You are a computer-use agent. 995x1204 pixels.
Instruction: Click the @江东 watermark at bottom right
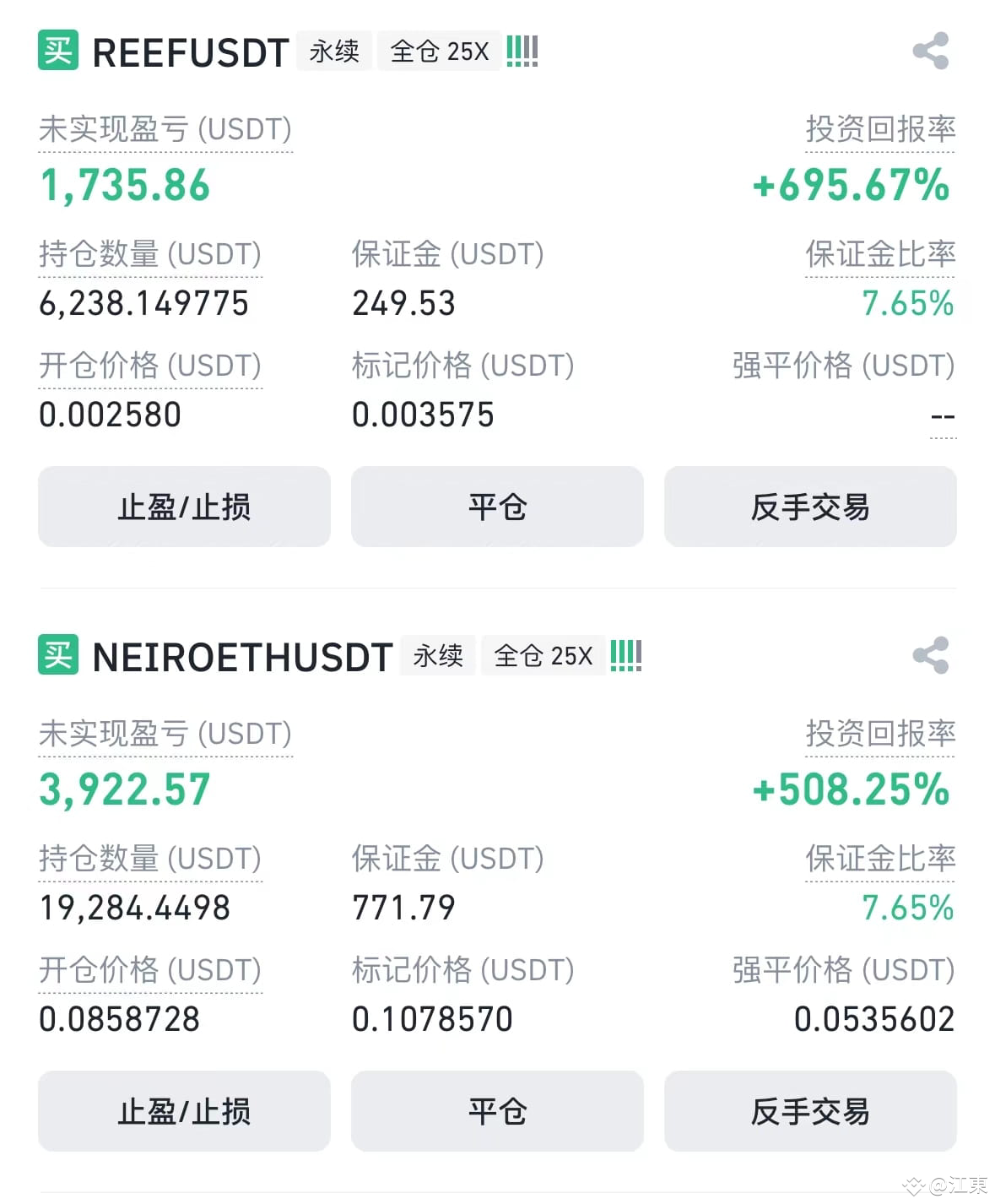coord(947,1185)
